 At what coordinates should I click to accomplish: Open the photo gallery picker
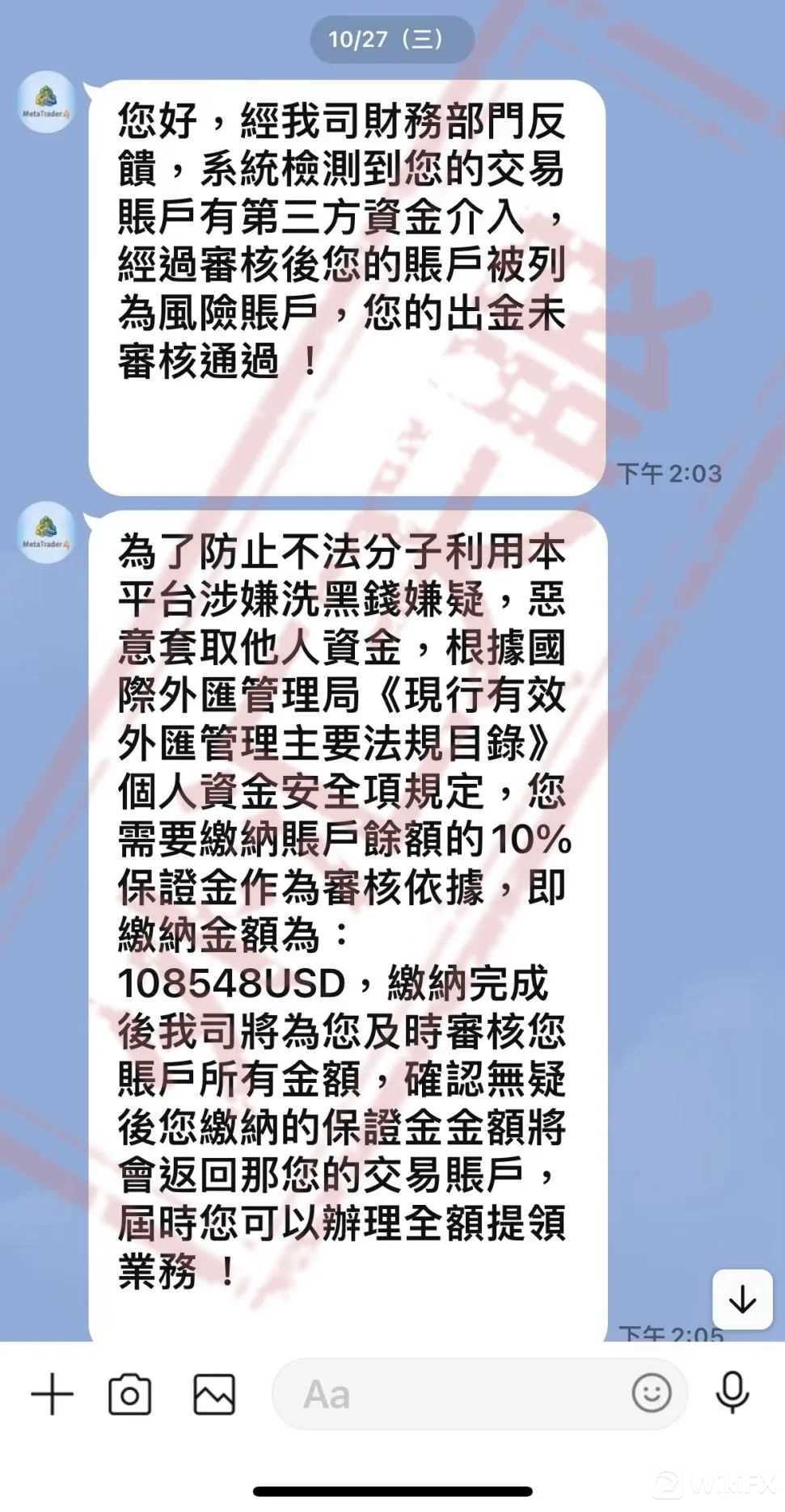pos(214,1394)
